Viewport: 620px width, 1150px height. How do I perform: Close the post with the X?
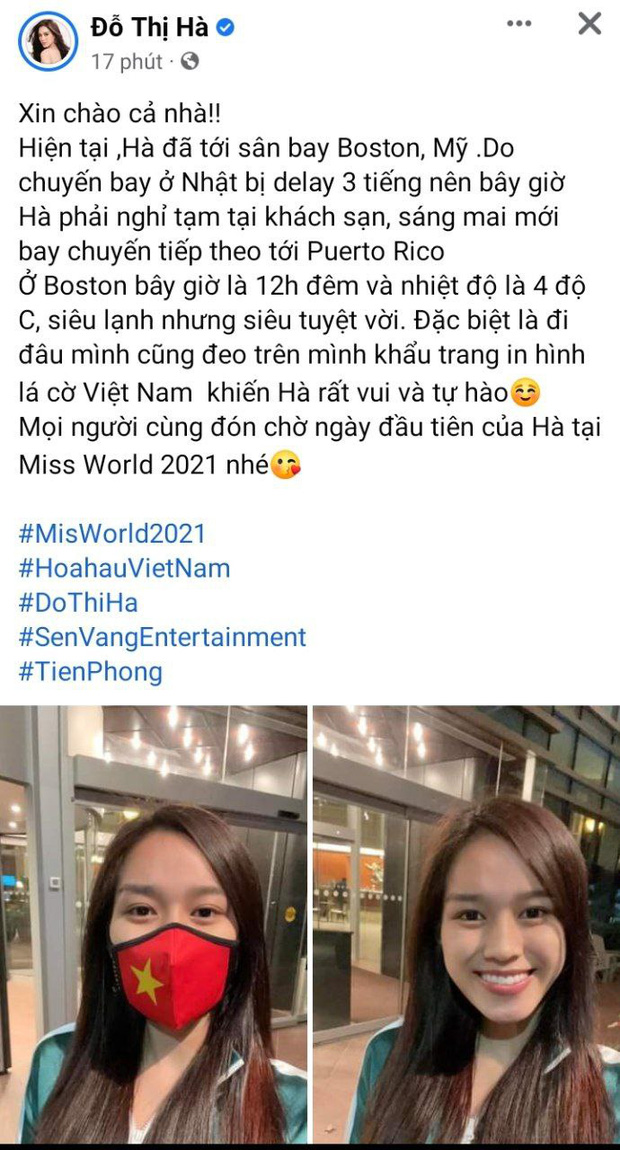589,24
